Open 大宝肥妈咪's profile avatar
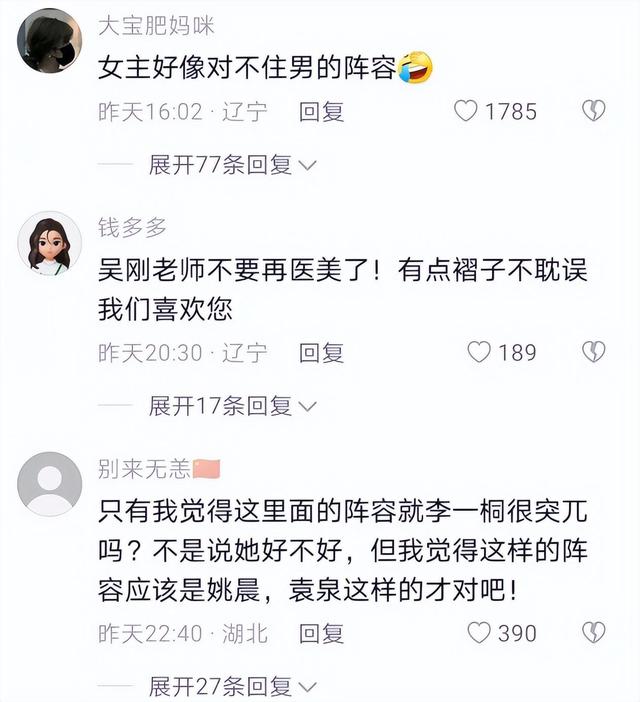Image resolution: width=640 pixels, height=702 pixels. point(49,40)
